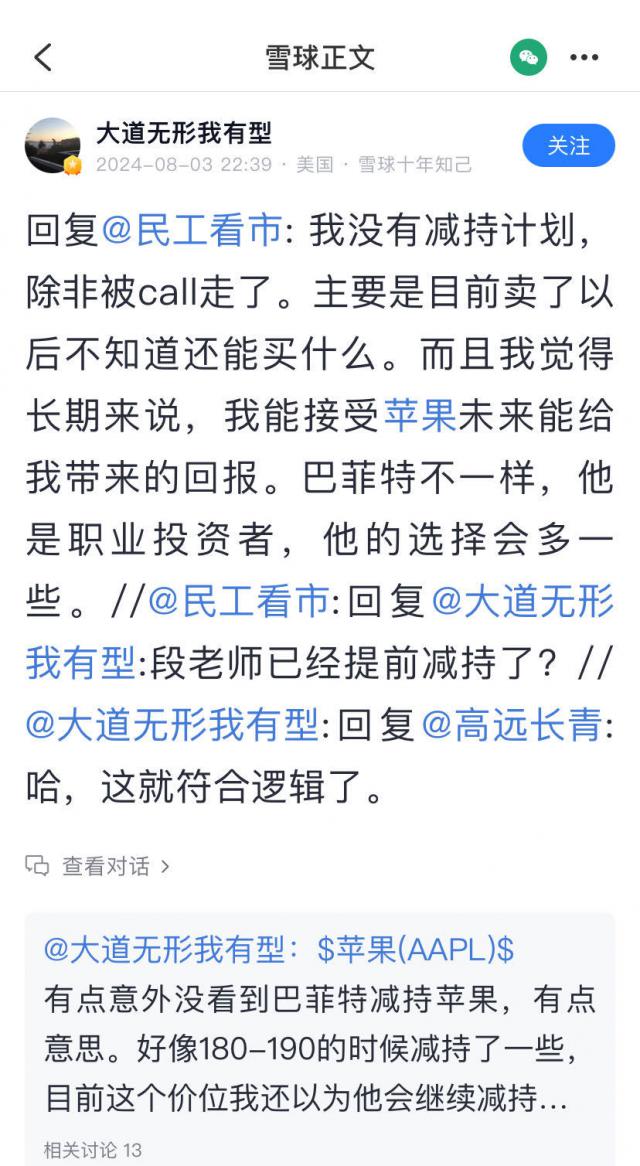Open the three-dot overflow menu
Viewport: 640px width, 1166px height.
(x=584, y=57)
